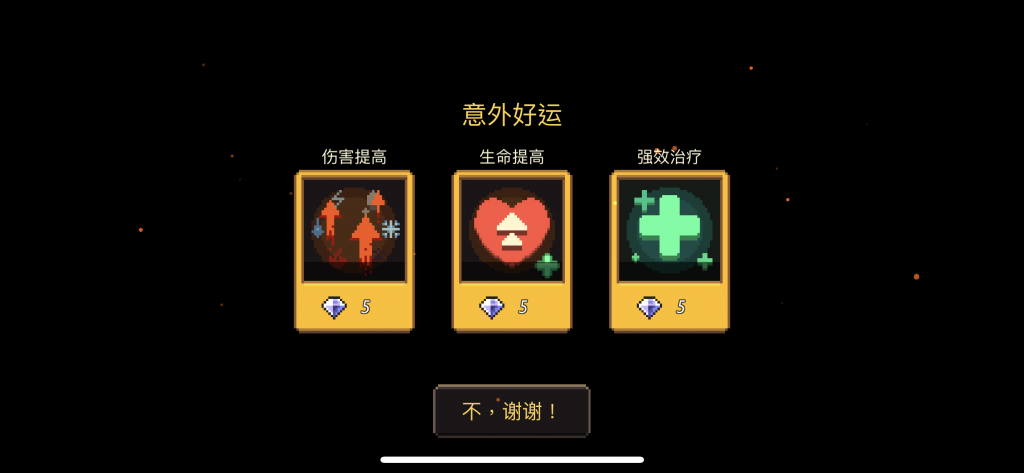Select the 伤害提高 upgrade card
This screenshot has height=473, width=1024.
354,250
